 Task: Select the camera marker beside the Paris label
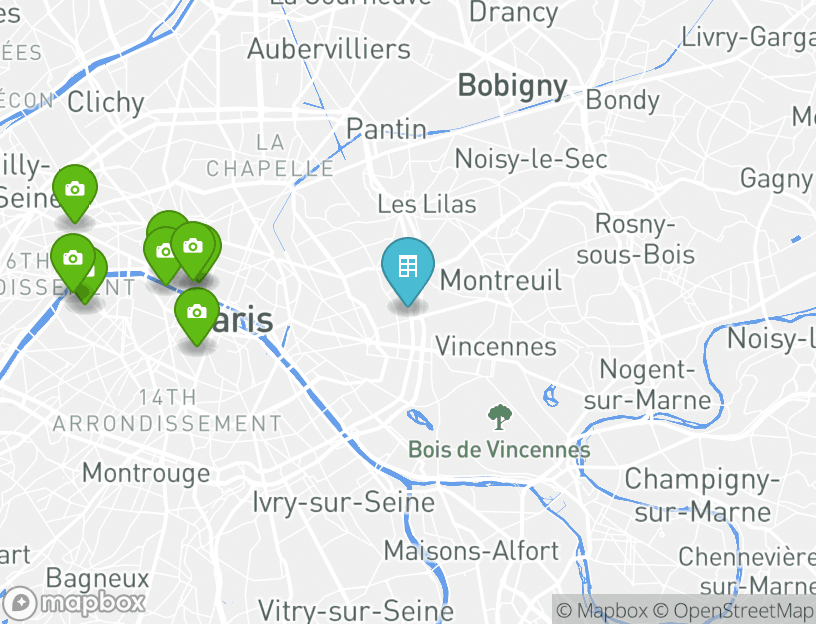coord(197,312)
